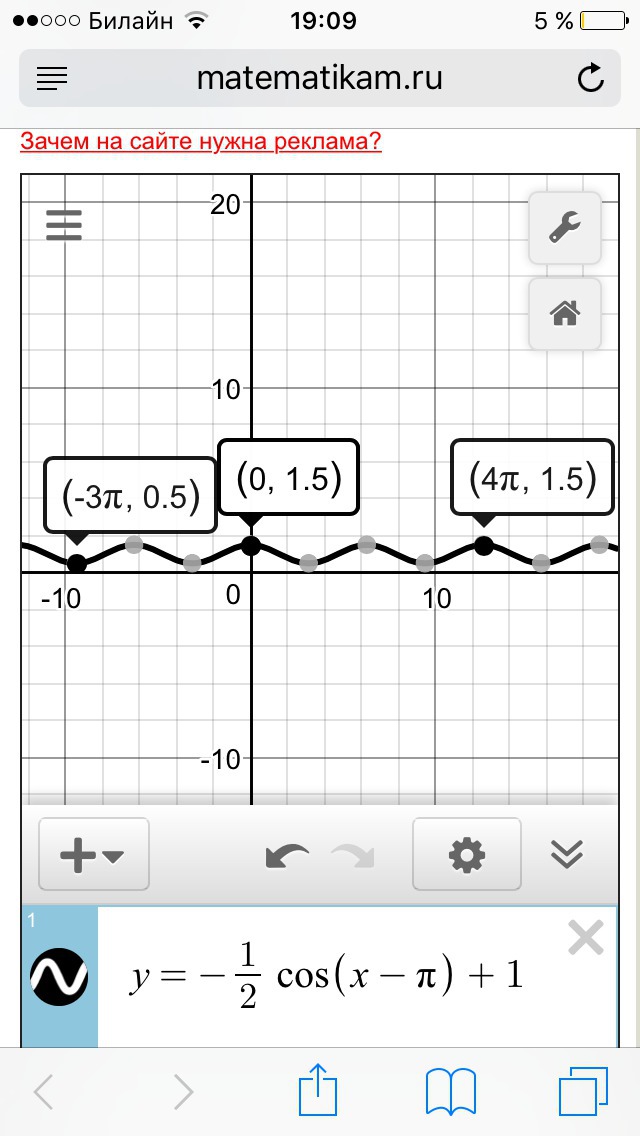The width and height of the screenshot is (640, 1136).
Task: Add a new expression with plus button
Action: (93, 854)
